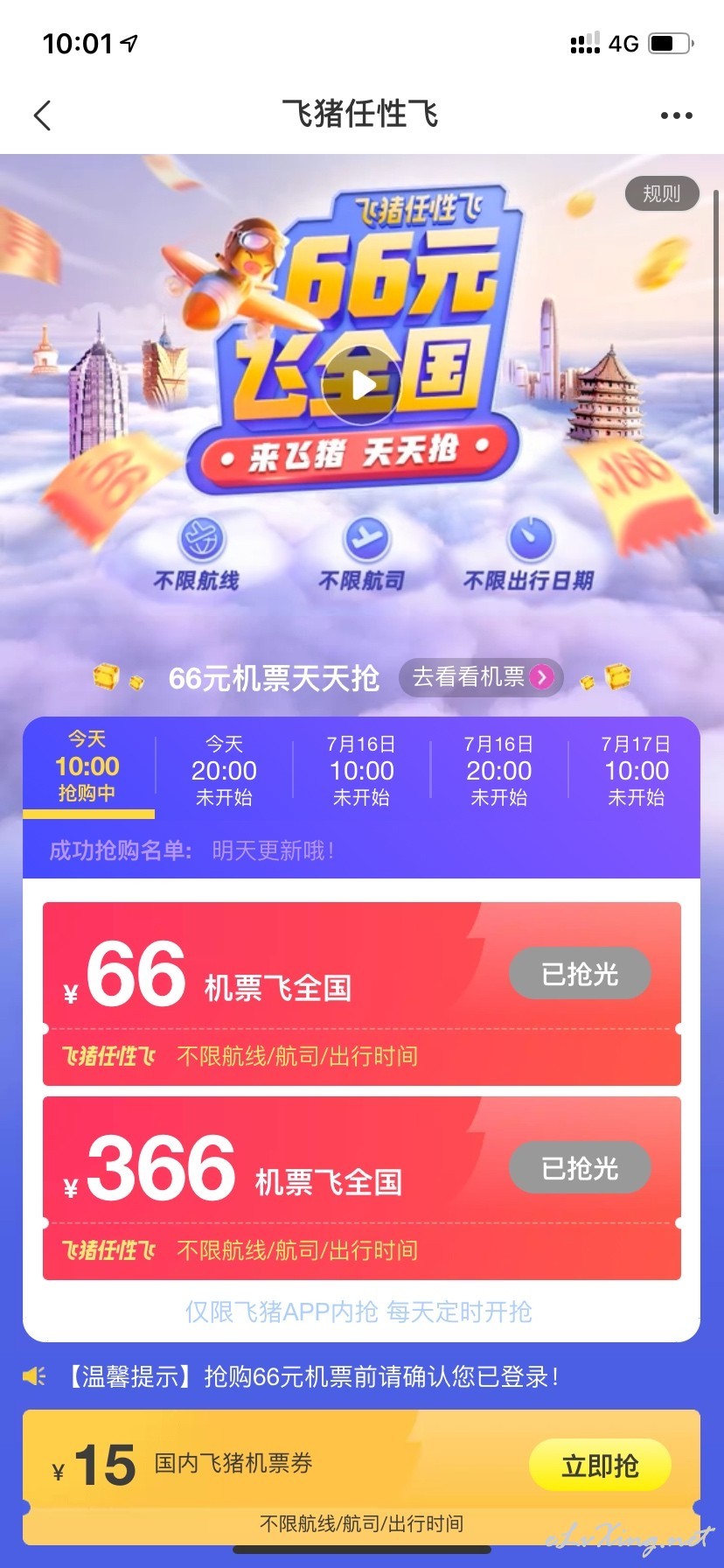
Task: Tap 立即抢 for the ¥15 coupon
Action: [x=600, y=1466]
